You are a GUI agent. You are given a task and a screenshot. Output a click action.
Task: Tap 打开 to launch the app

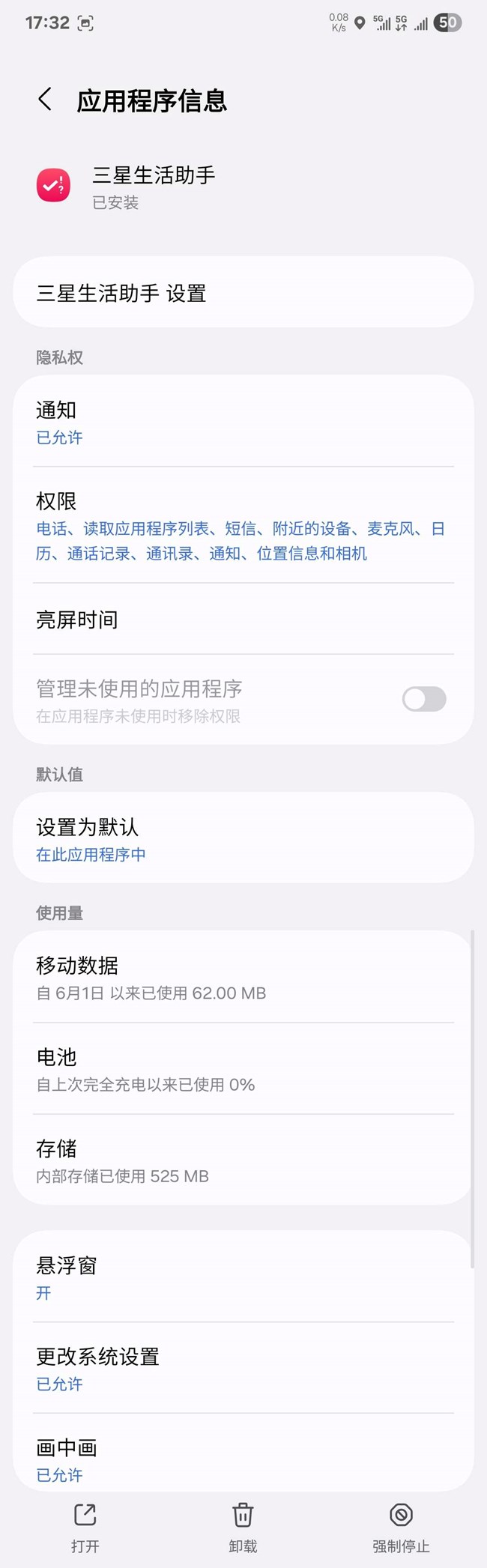(85, 1527)
